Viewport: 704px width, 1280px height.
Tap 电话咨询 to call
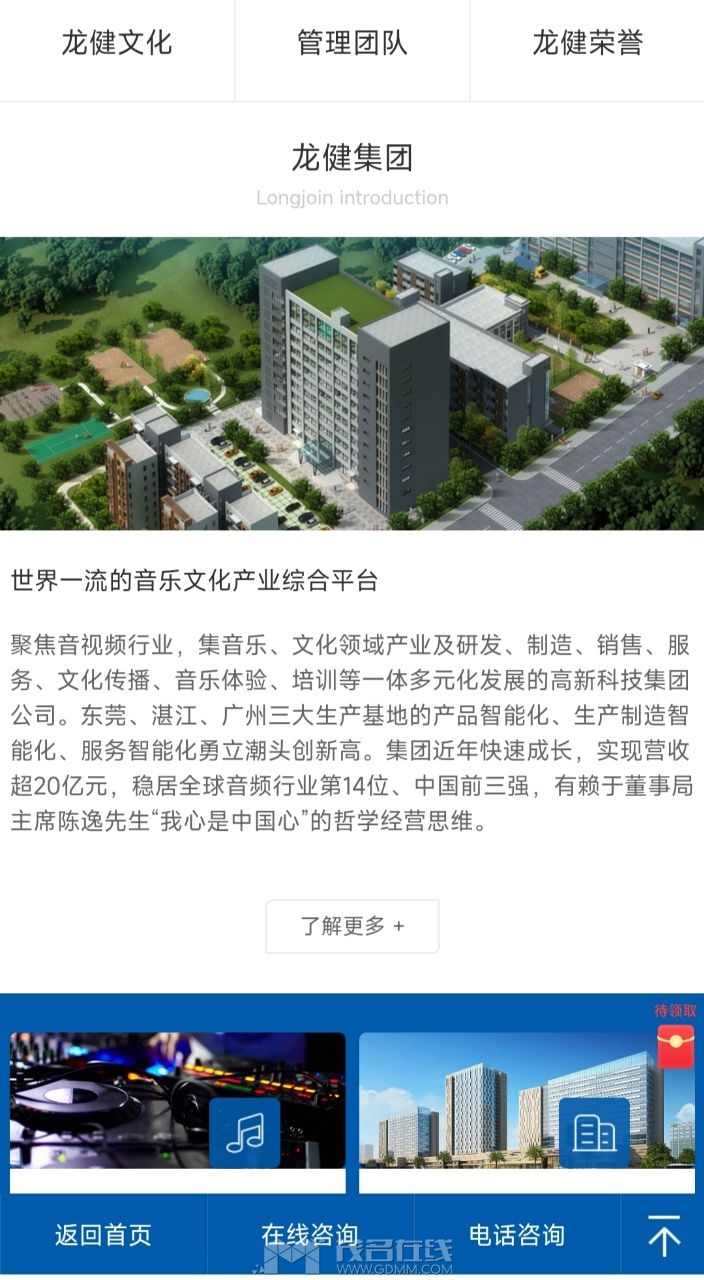pyautogui.click(x=517, y=1235)
